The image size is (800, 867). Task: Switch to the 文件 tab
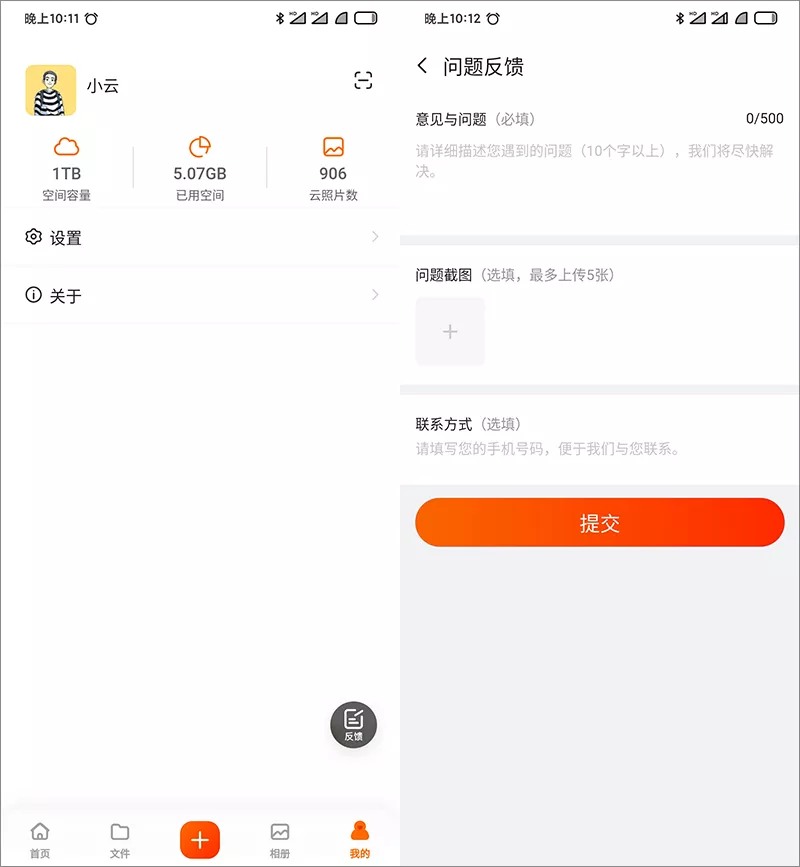(x=120, y=840)
